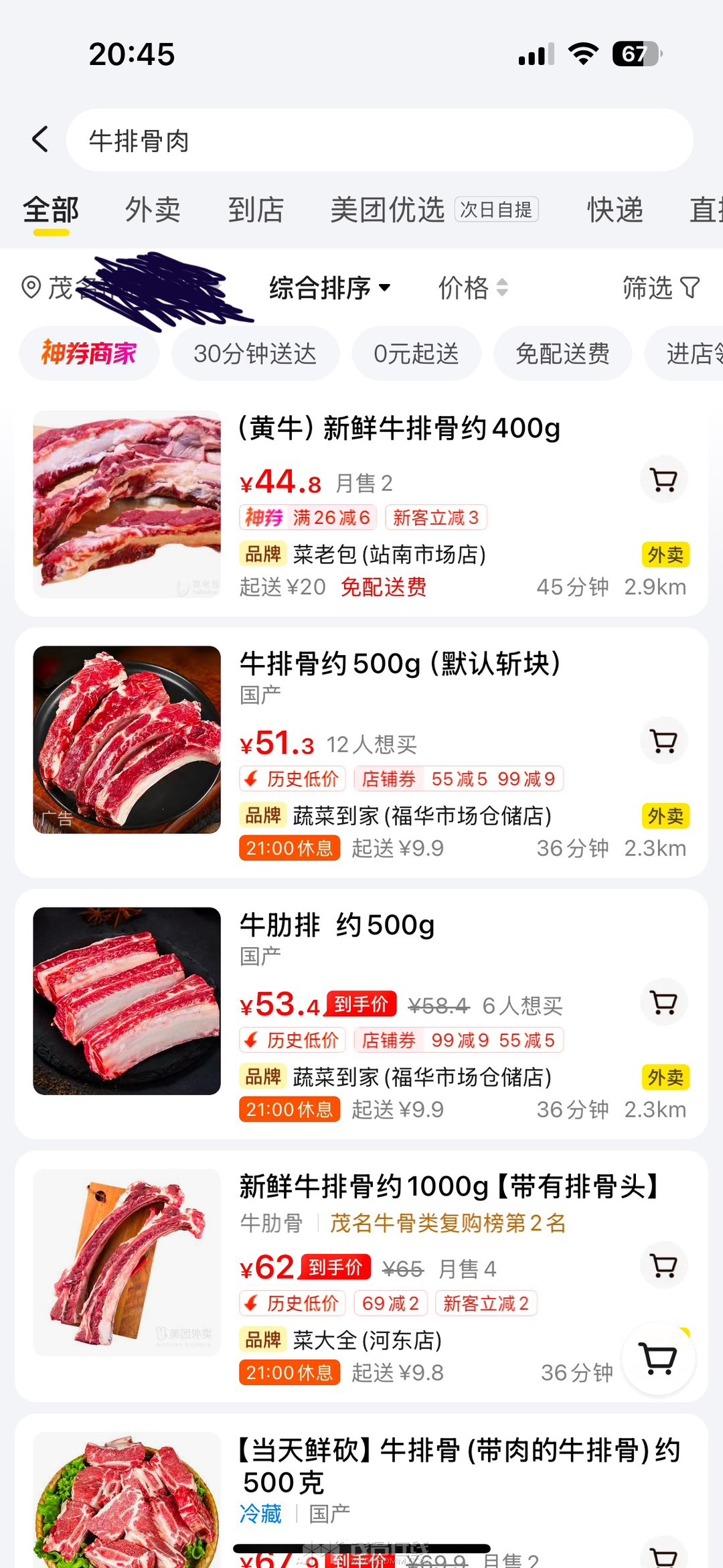
Task: Filter by 30分钟送达
Action: tap(255, 353)
